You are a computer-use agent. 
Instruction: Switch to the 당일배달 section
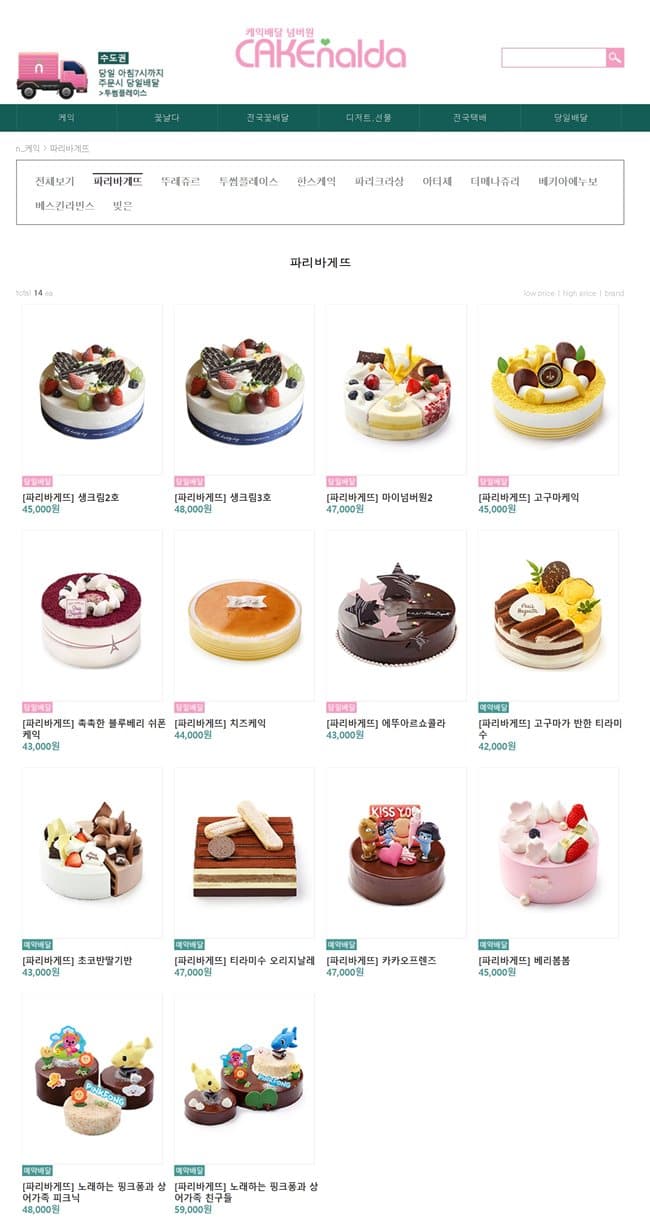tap(571, 118)
